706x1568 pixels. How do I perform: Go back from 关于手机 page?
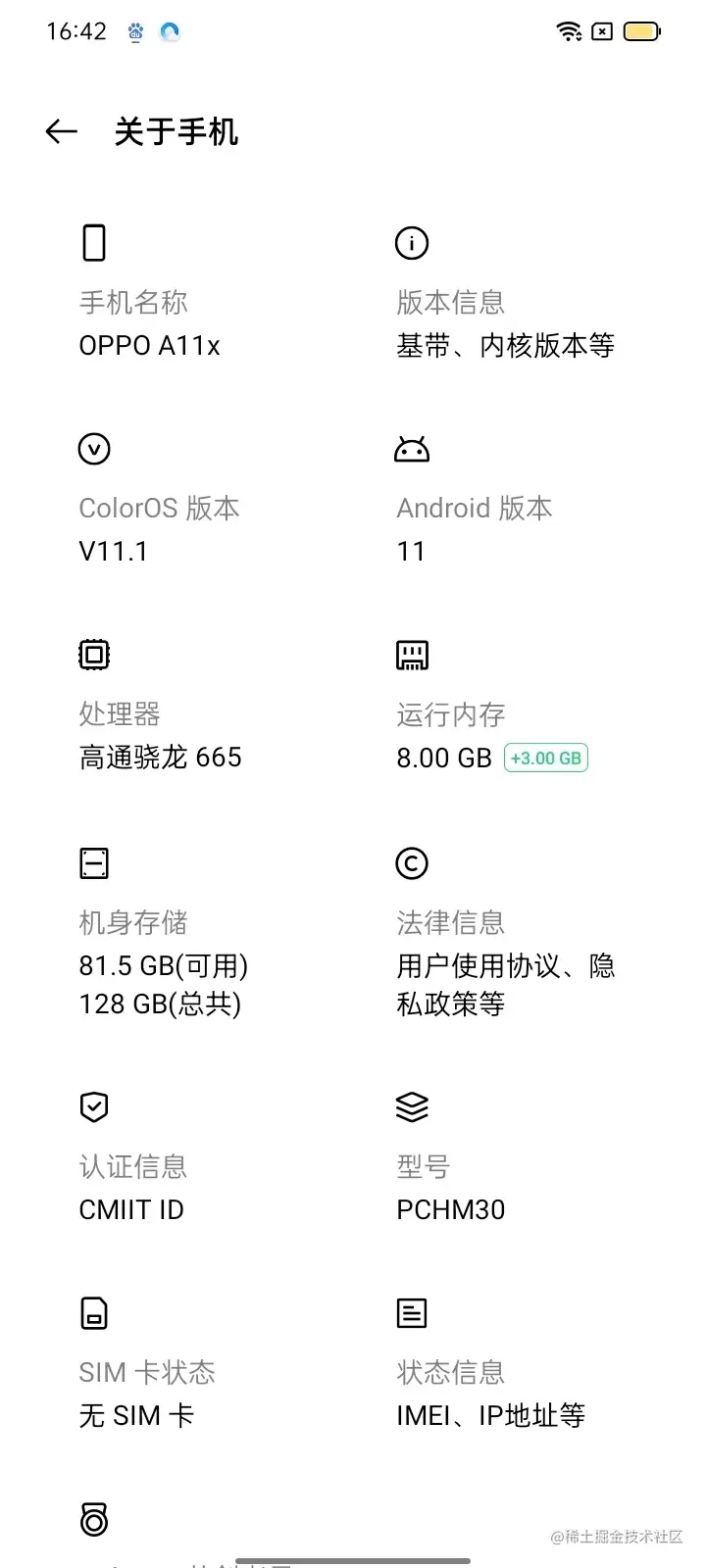pos(62,131)
